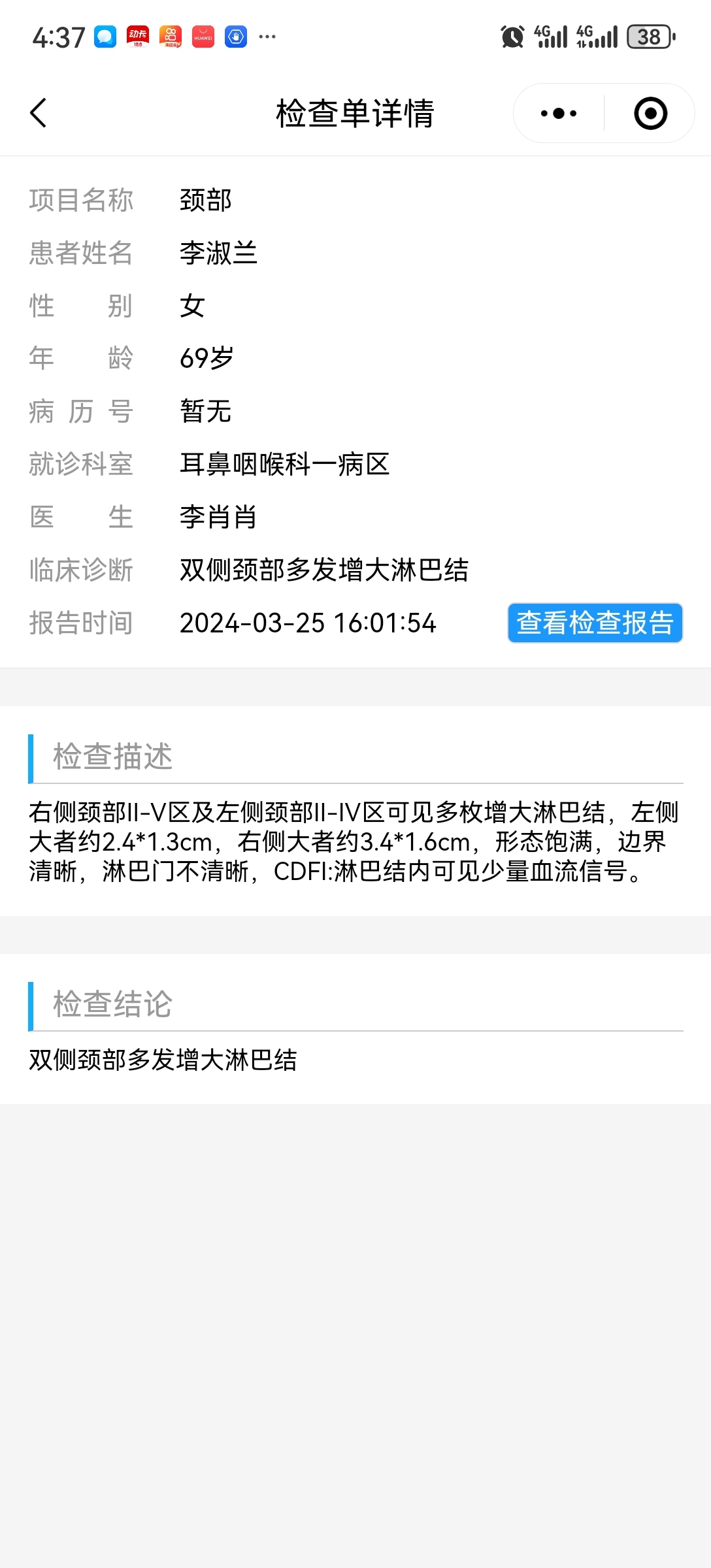The image size is (711, 1568).
Task: Close the mini program via target icon
Action: tap(650, 113)
